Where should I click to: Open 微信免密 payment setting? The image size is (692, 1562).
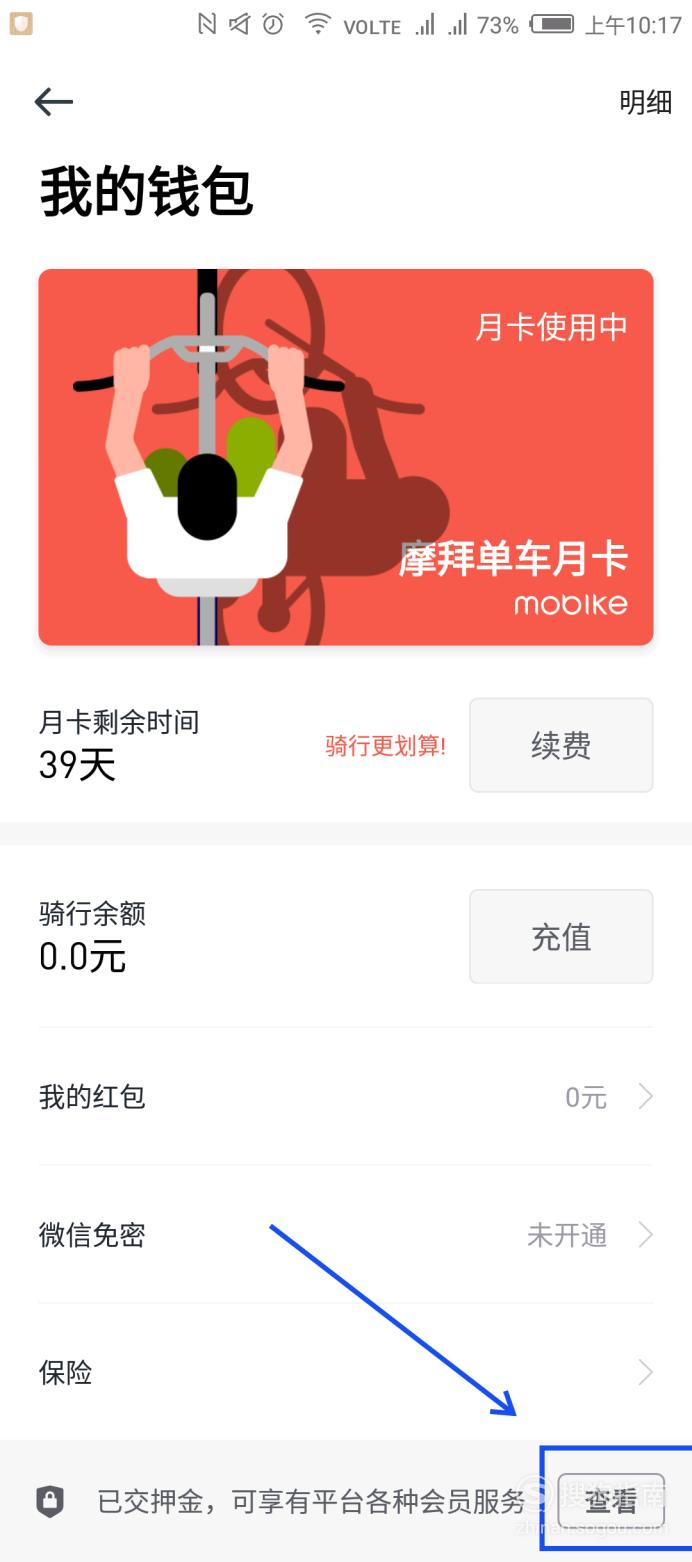(x=346, y=1235)
